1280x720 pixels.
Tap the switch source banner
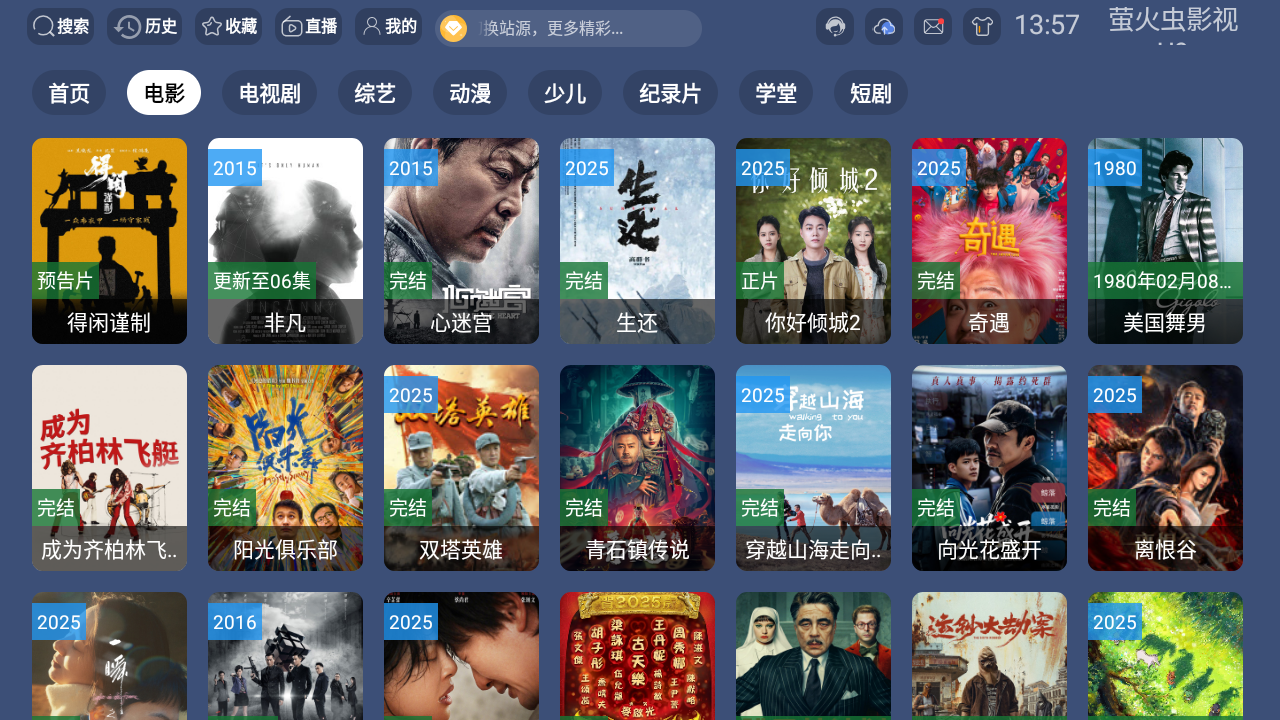[x=568, y=28]
